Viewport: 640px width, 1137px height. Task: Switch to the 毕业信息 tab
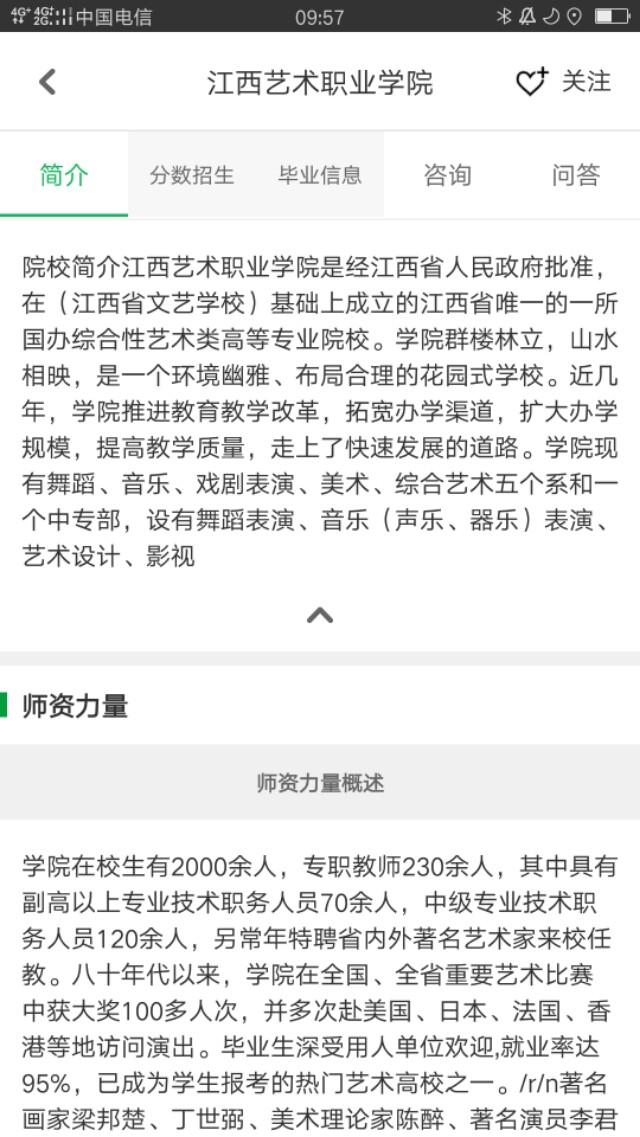320,175
